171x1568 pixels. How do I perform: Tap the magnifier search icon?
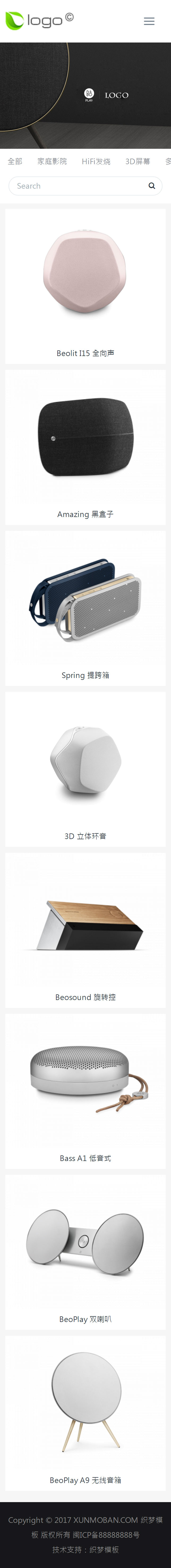pyautogui.click(x=152, y=186)
